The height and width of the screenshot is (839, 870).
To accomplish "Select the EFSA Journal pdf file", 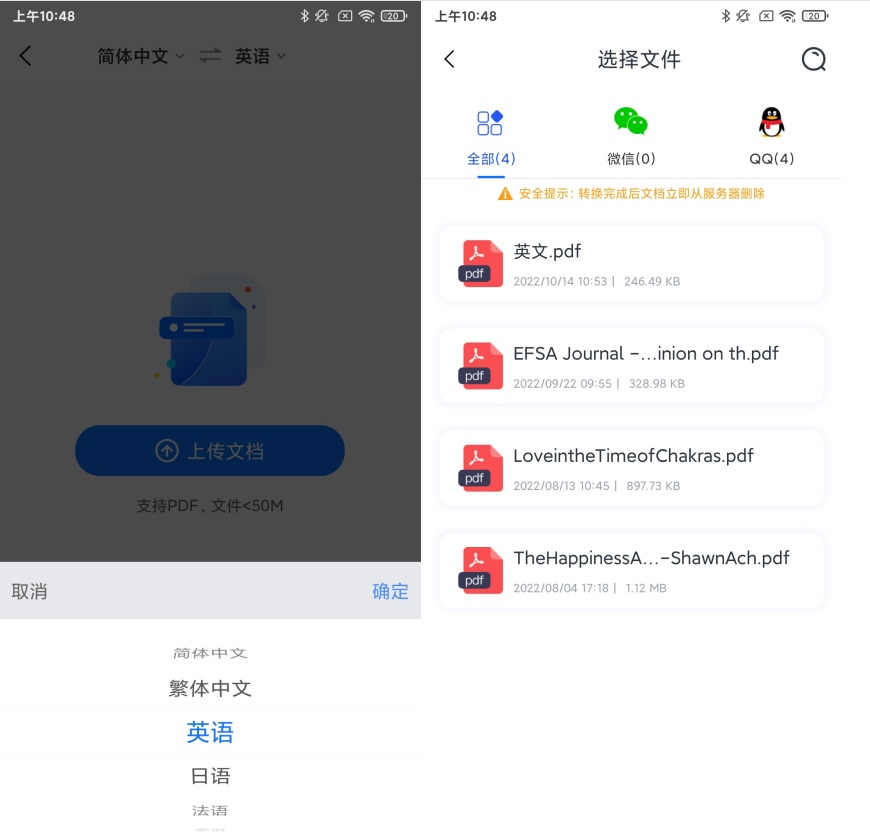I will coord(631,366).
